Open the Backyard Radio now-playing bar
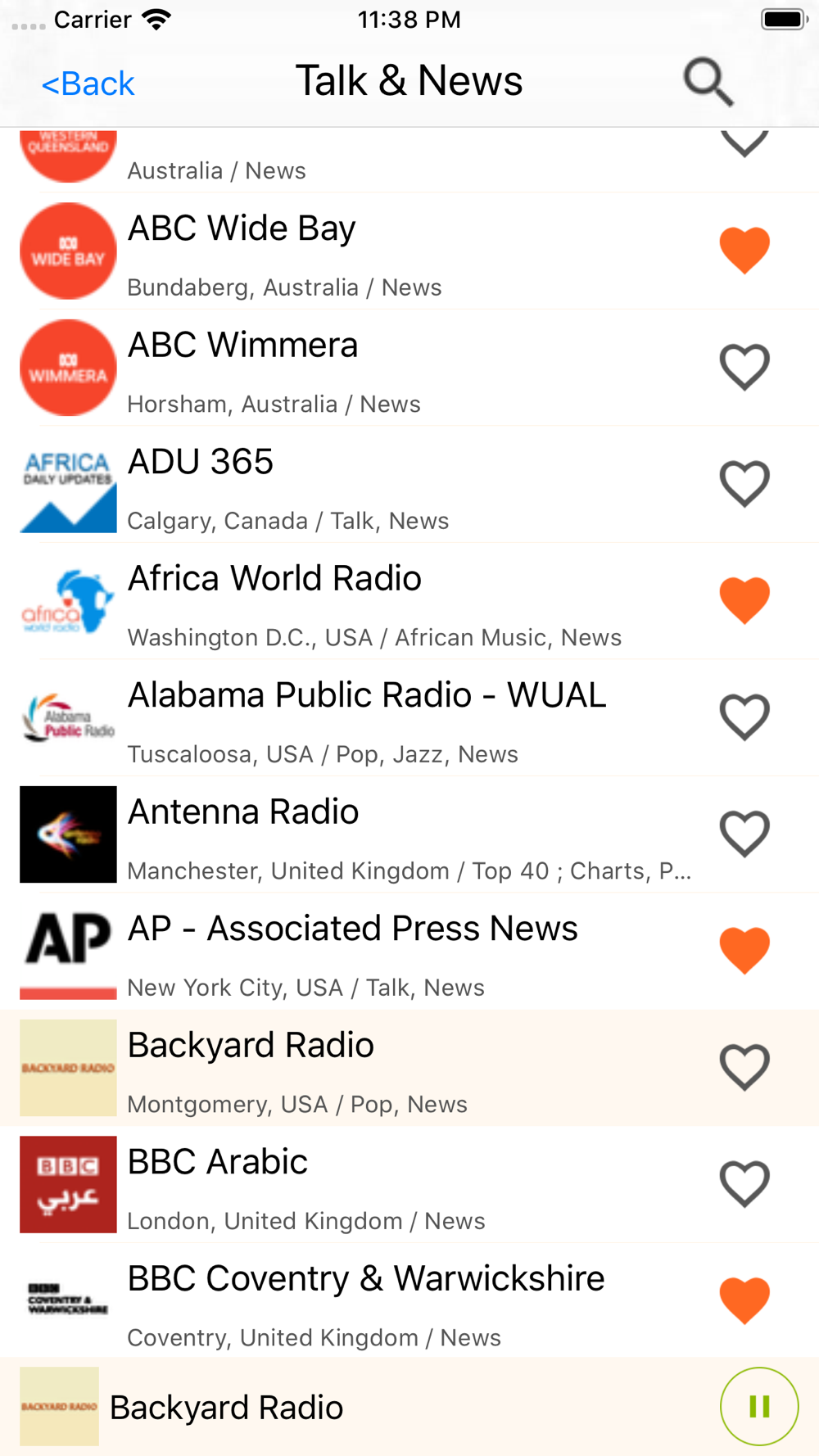Screen dimensions: 819x1456 point(360,1407)
